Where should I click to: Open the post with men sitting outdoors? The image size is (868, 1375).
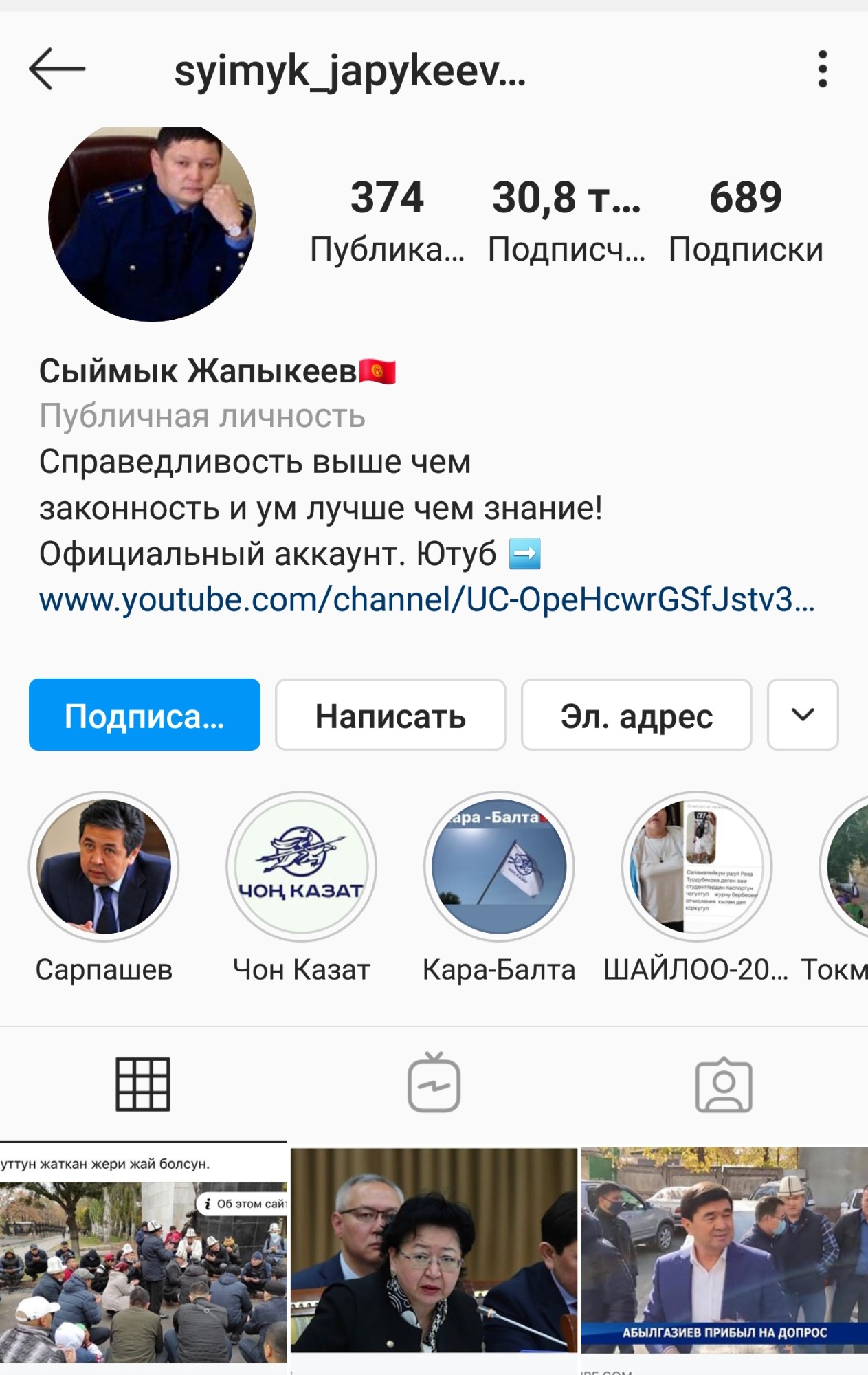coord(144,1258)
